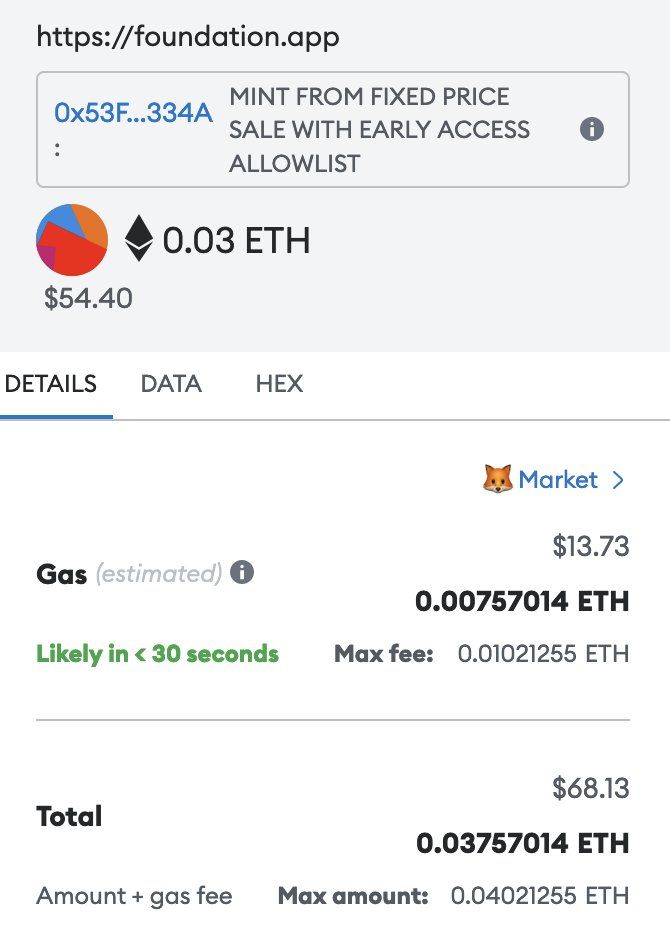Show info about the mint function

(x=592, y=130)
